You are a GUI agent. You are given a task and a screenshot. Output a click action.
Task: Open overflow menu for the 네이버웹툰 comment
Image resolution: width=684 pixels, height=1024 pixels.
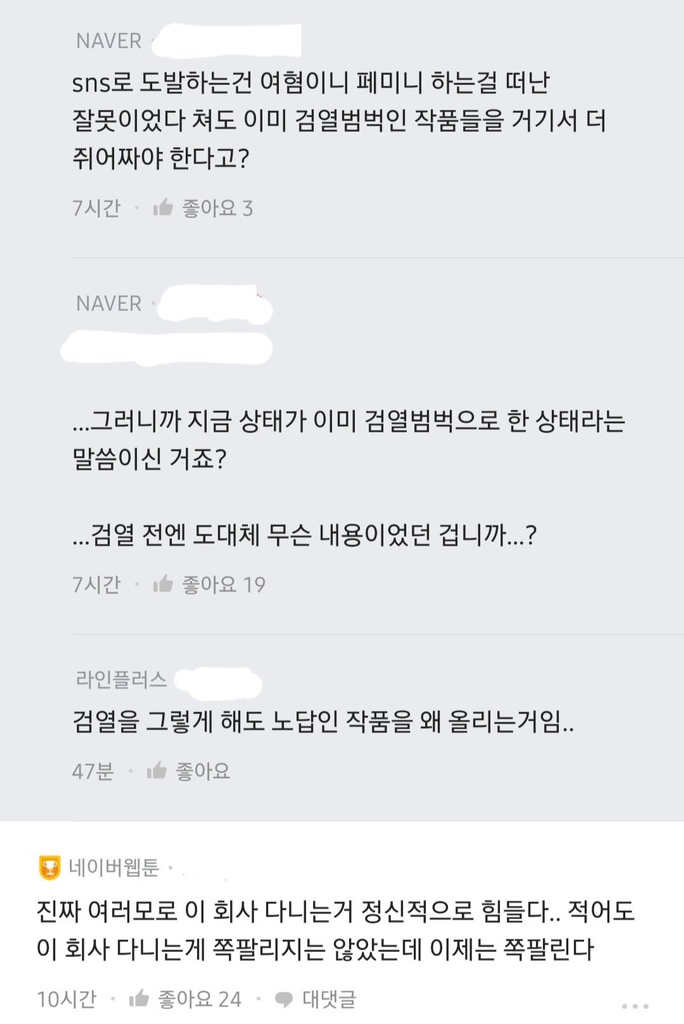click(635, 1006)
